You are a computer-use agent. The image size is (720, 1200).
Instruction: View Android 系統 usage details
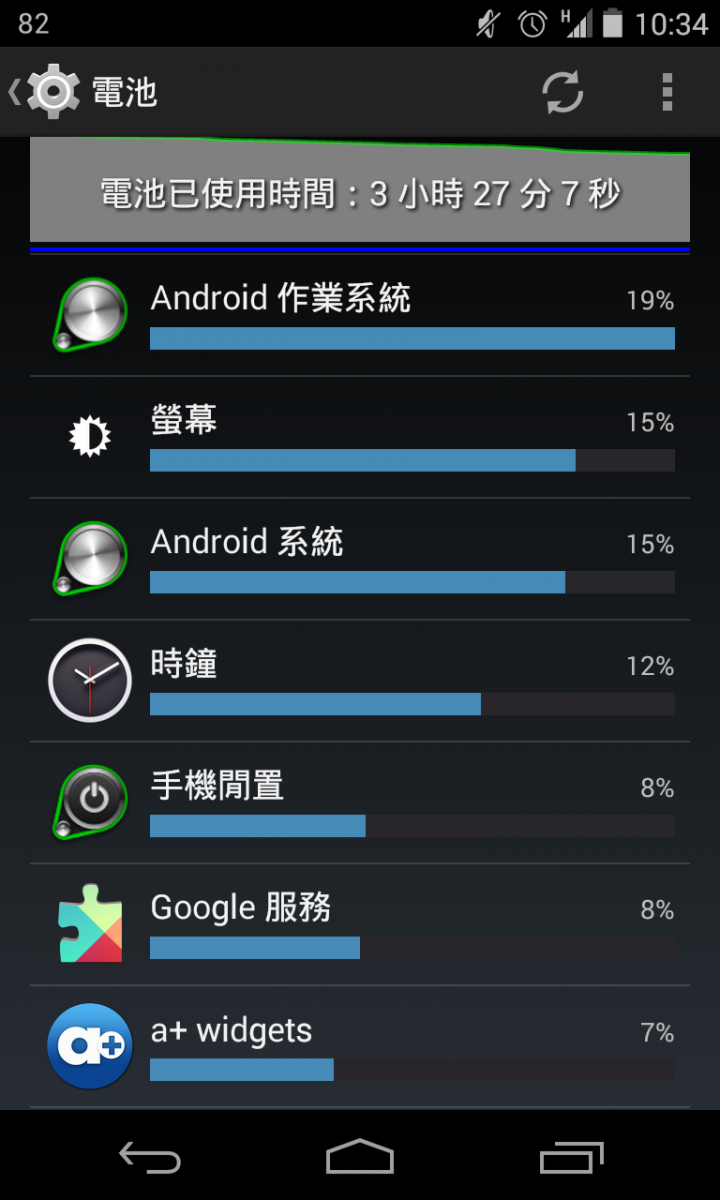click(360, 560)
